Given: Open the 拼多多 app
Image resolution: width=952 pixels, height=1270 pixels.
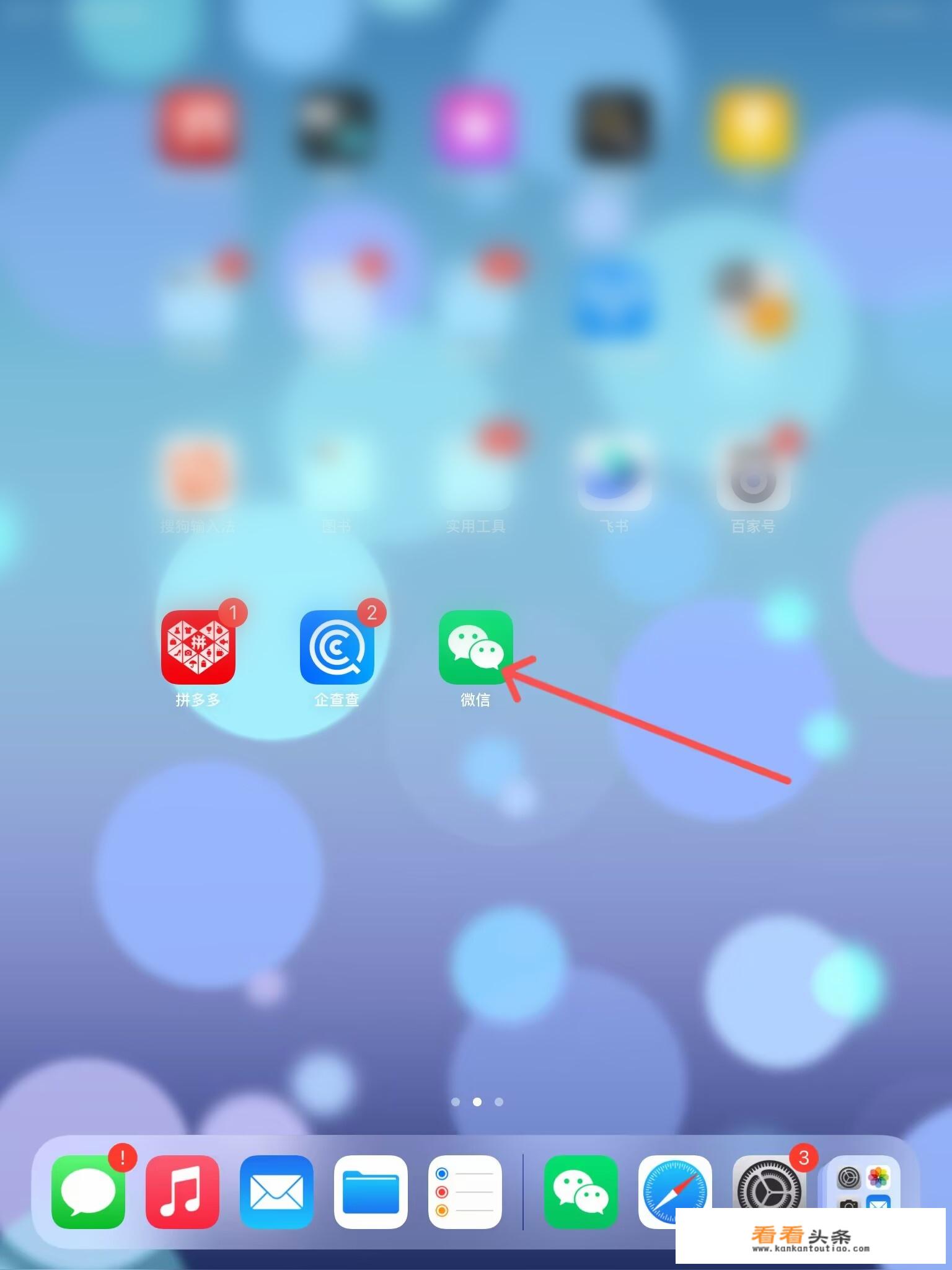Looking at the screenshot, I should 198,647.
